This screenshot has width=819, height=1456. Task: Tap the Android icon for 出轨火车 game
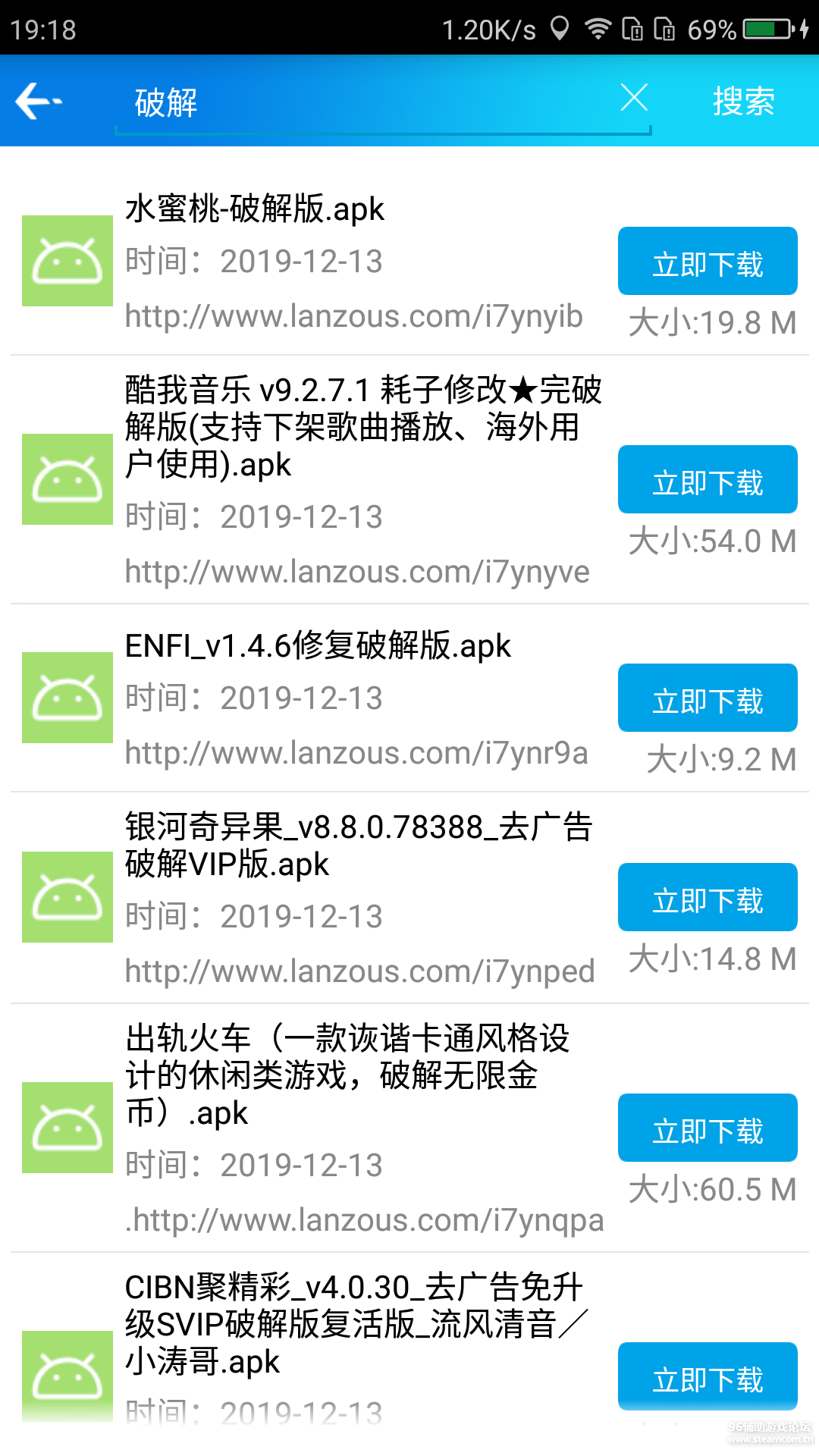click(x=67, y=1128)
